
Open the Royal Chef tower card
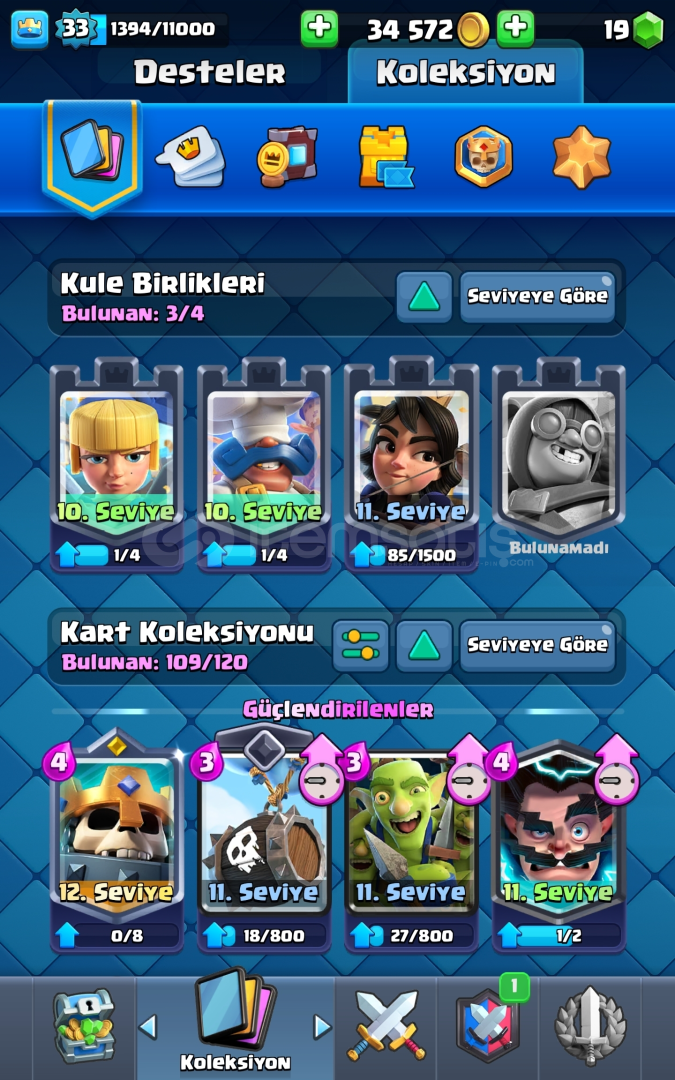click(264, 465)
